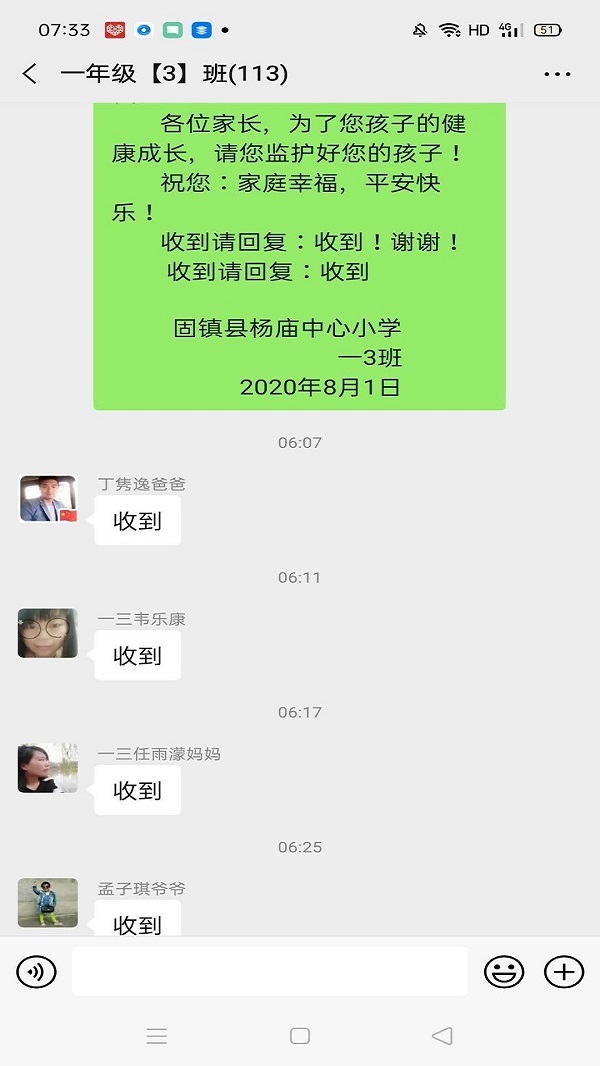
Task: Open the emoji picker
Action: [x=505, y=971]
